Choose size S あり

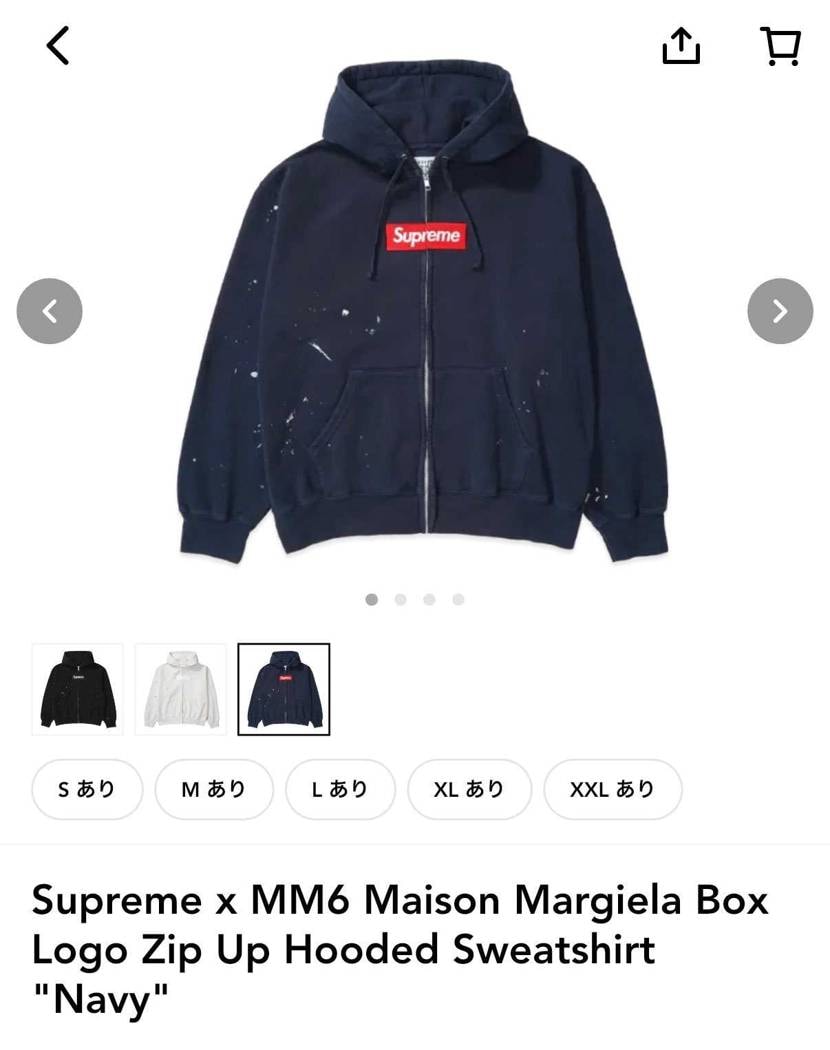click(88, 789)
